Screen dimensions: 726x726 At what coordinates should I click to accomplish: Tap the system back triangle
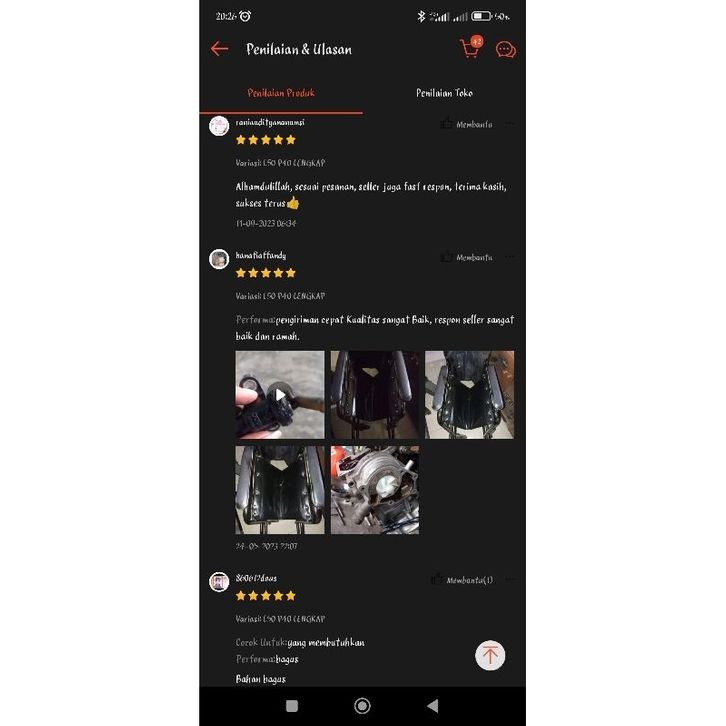[432, 706]
